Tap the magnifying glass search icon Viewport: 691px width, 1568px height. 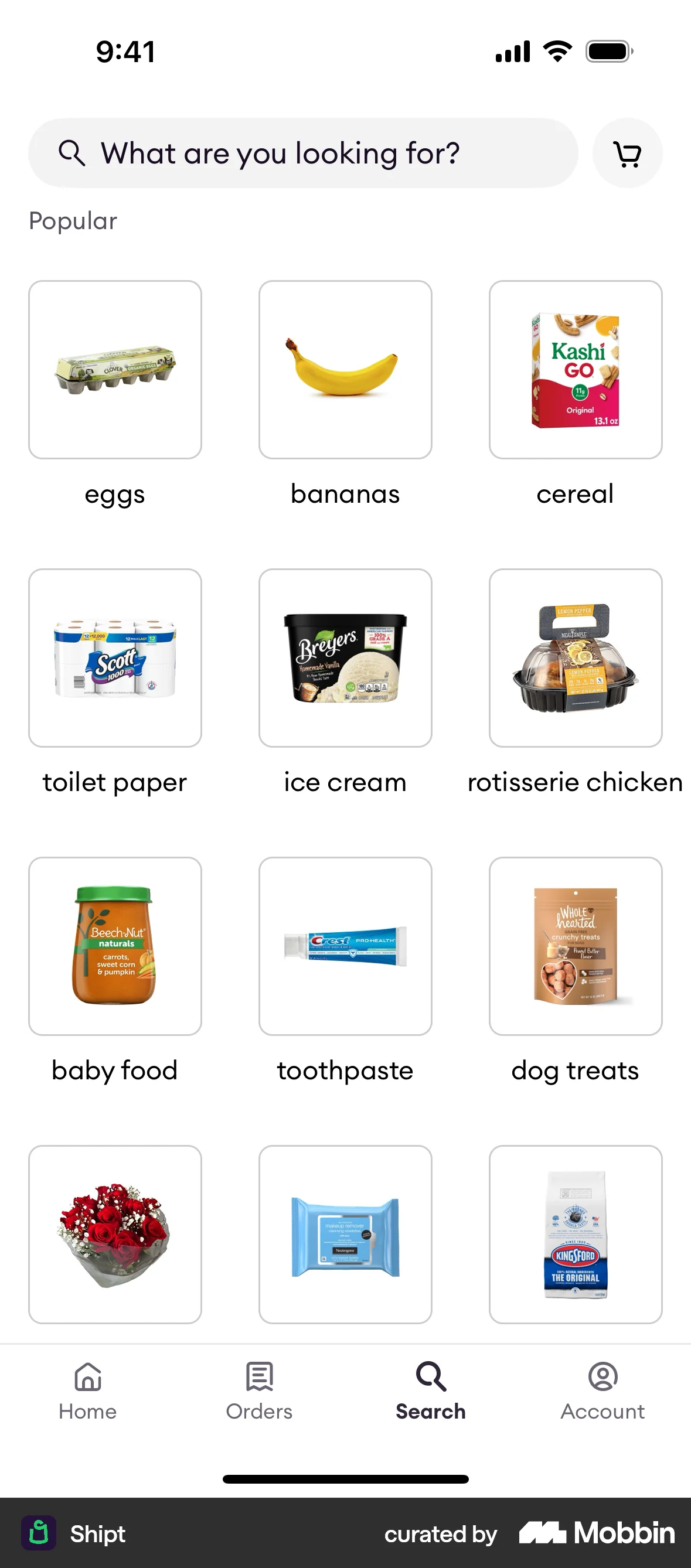pos(73,153)
